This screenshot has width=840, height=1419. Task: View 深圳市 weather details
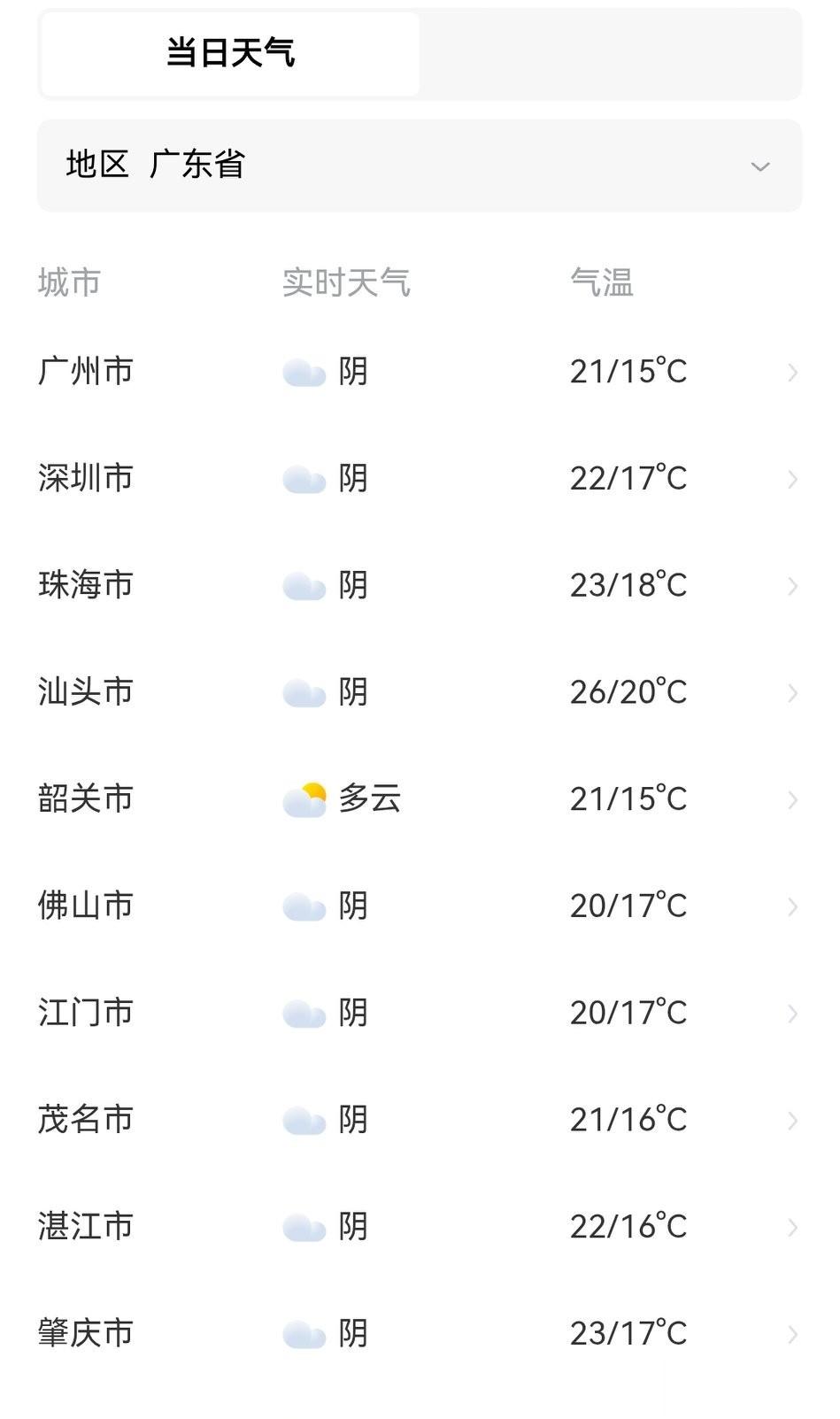419,479
